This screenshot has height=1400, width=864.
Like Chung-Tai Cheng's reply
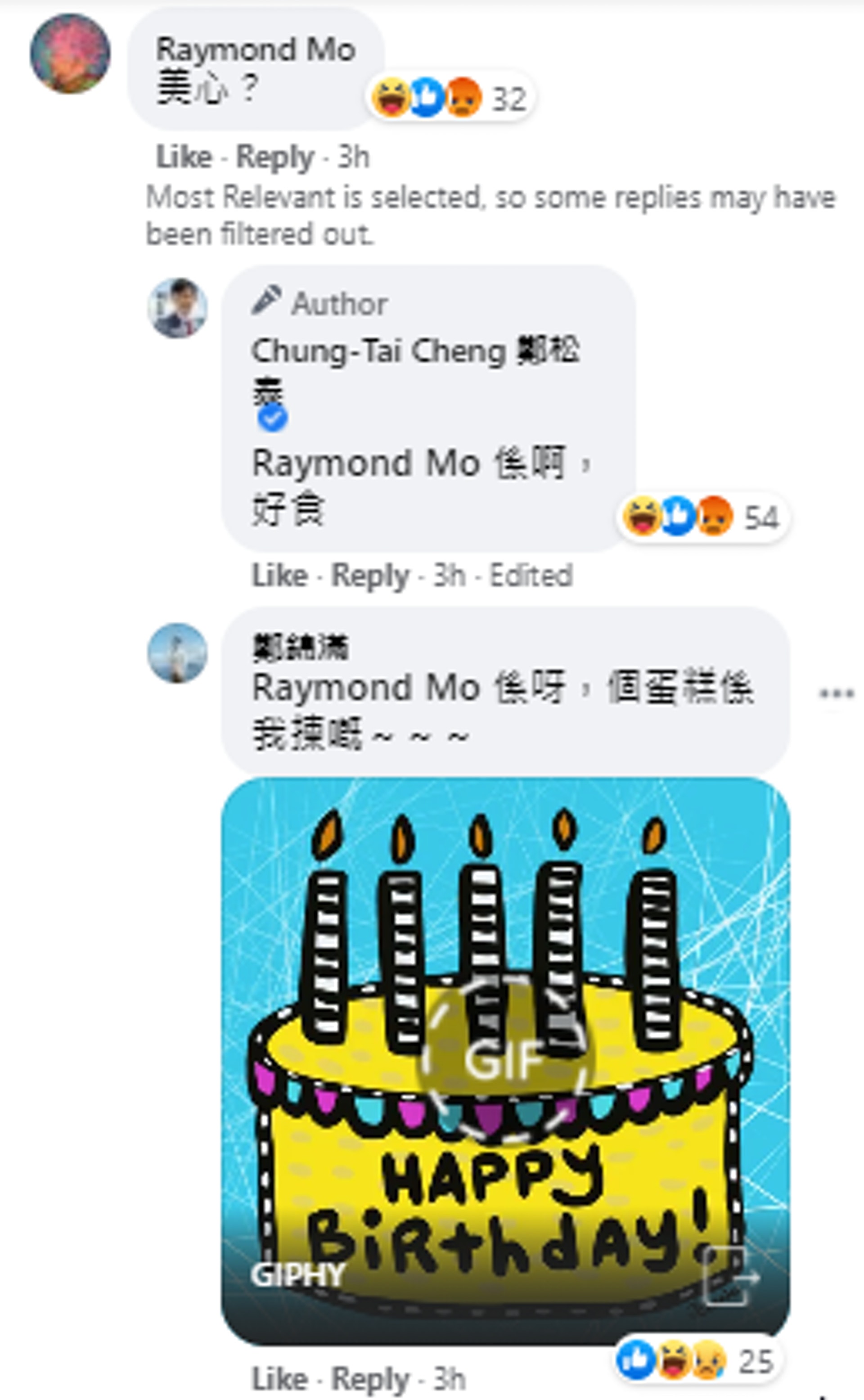point(279,576)
